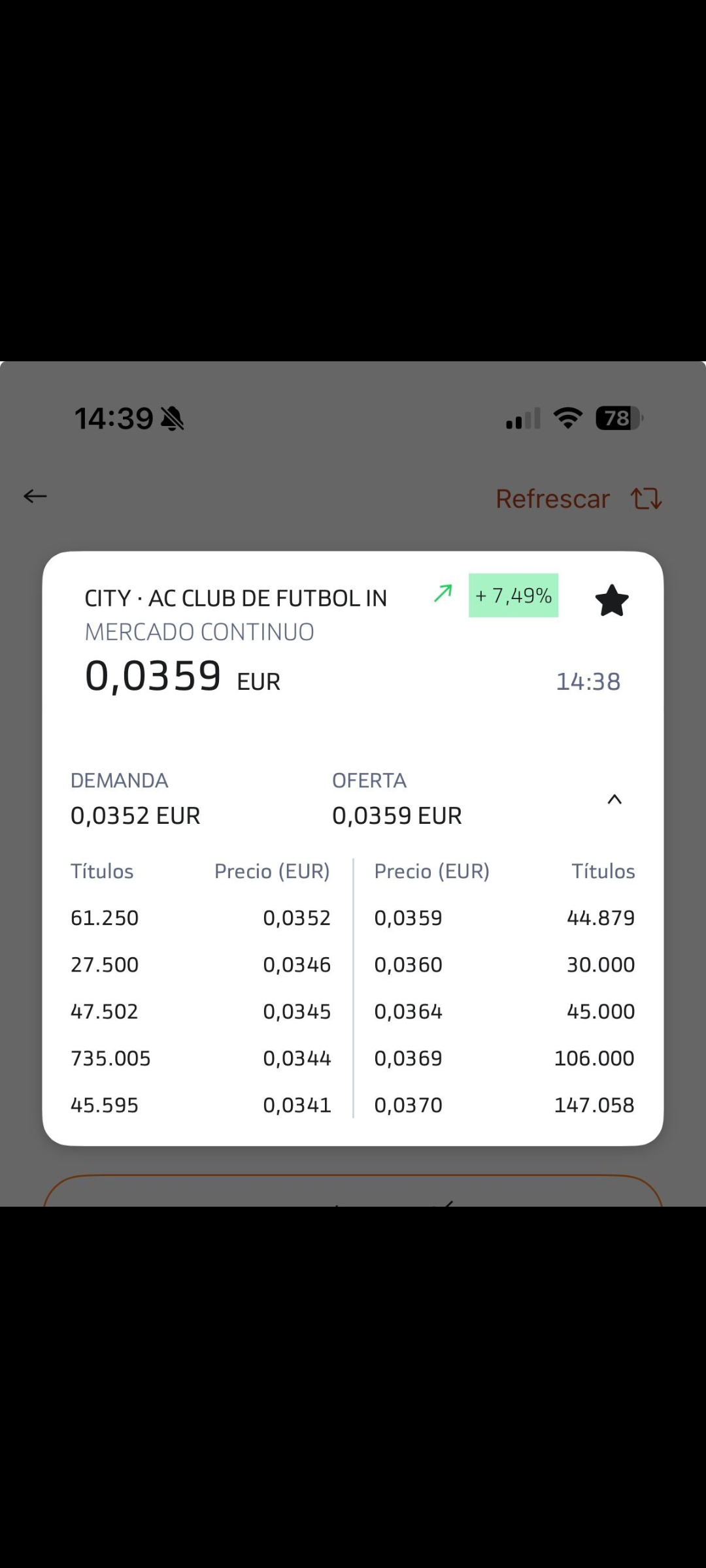The height and width of the screenshot is (1568, 706).
Task: Toggle the favorite star for CITY
Action: [x=612, y=600]
